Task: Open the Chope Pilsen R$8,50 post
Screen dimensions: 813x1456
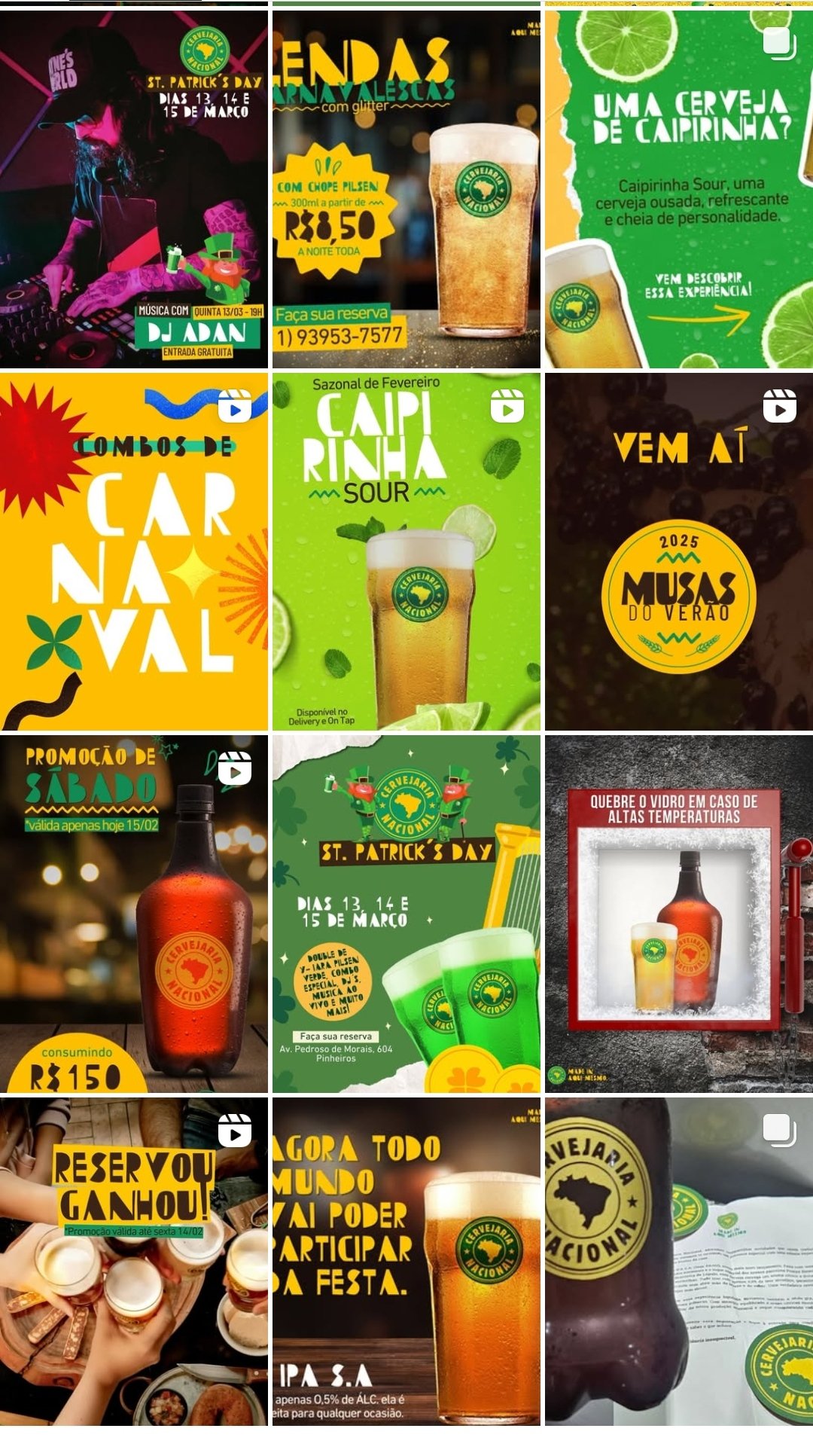Action: 406,188
